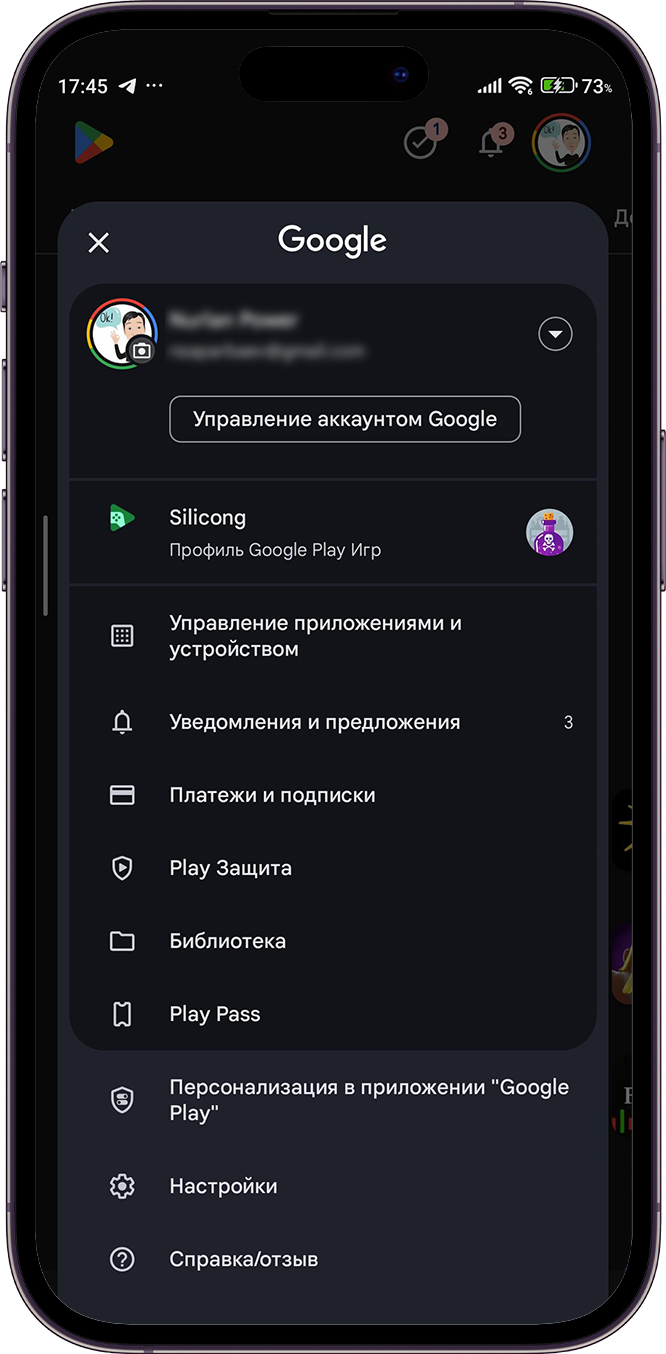Tap Управление аккаунтом Google button
Image resolution: width=666 pixels, height=1354 pixels.
click(x=345, y=419)
